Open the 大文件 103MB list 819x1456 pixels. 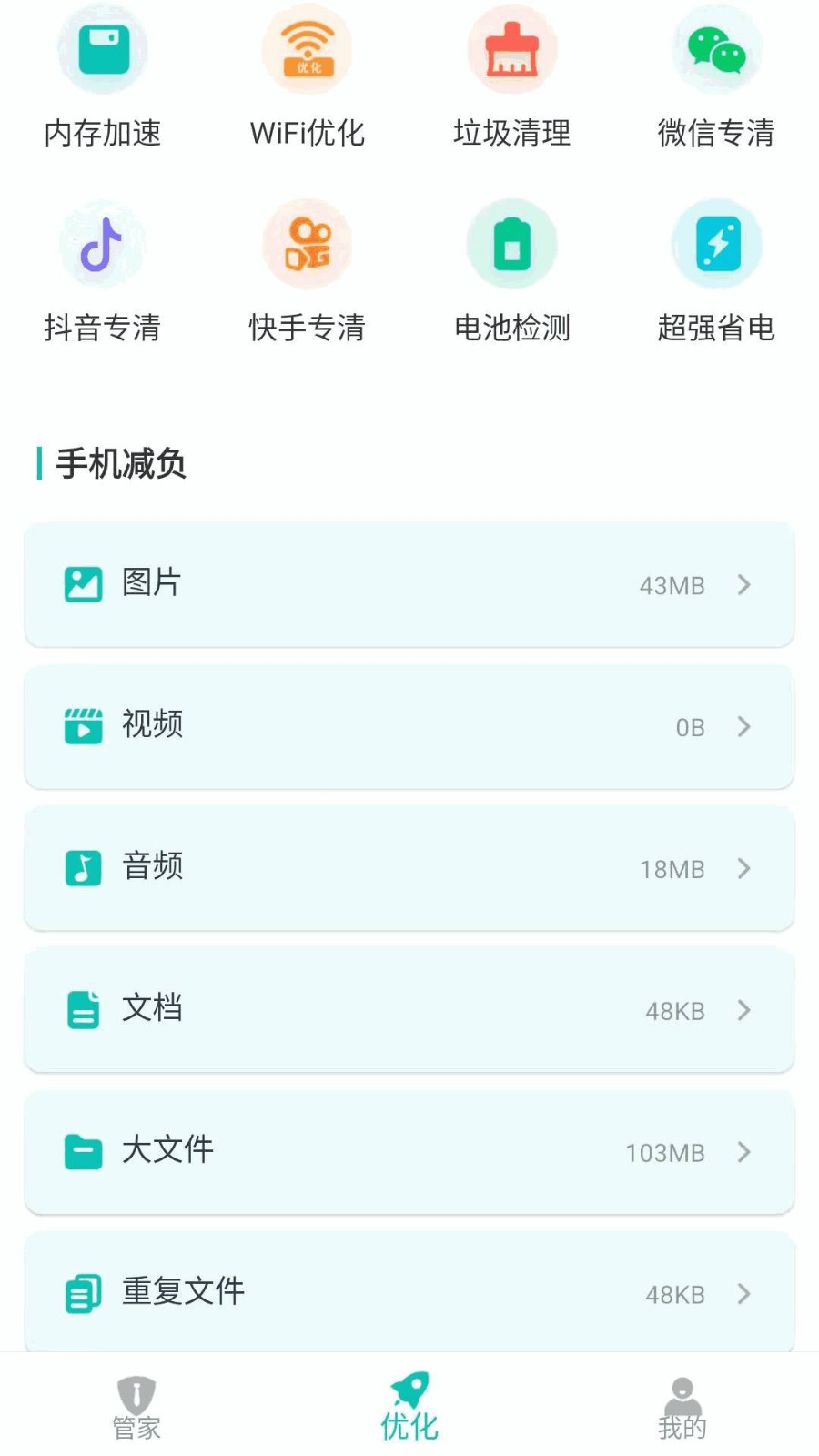point(409,1152)
